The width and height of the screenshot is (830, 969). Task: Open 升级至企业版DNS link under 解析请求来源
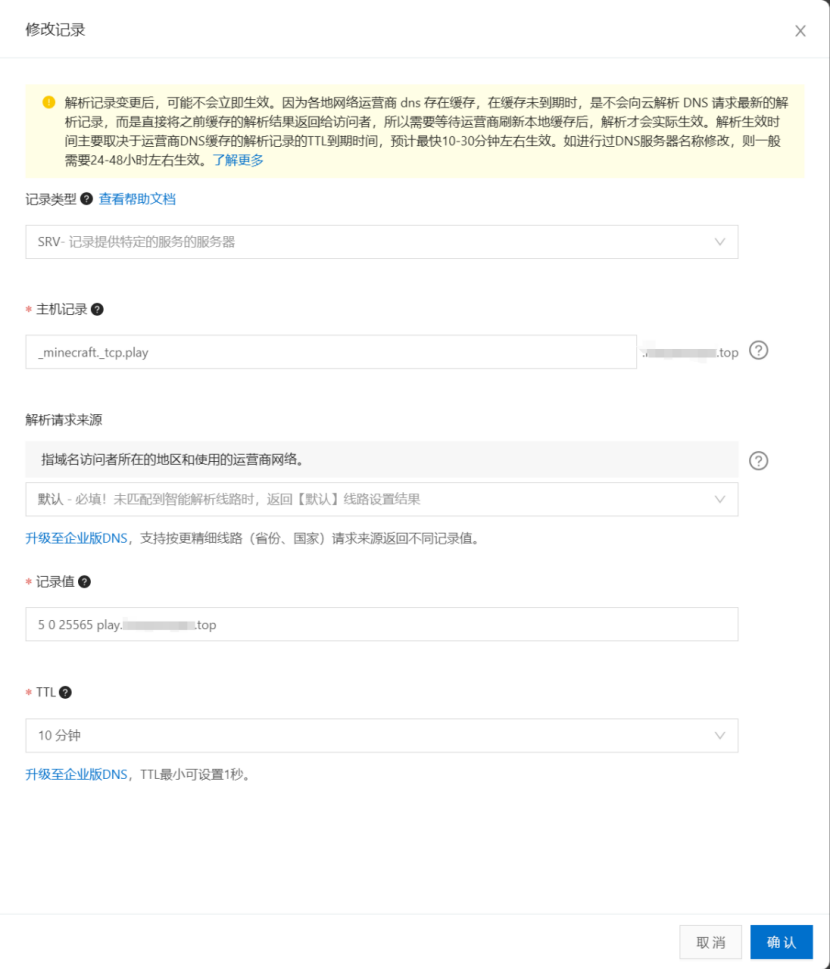pyautogui.click(x=76, y=538)
